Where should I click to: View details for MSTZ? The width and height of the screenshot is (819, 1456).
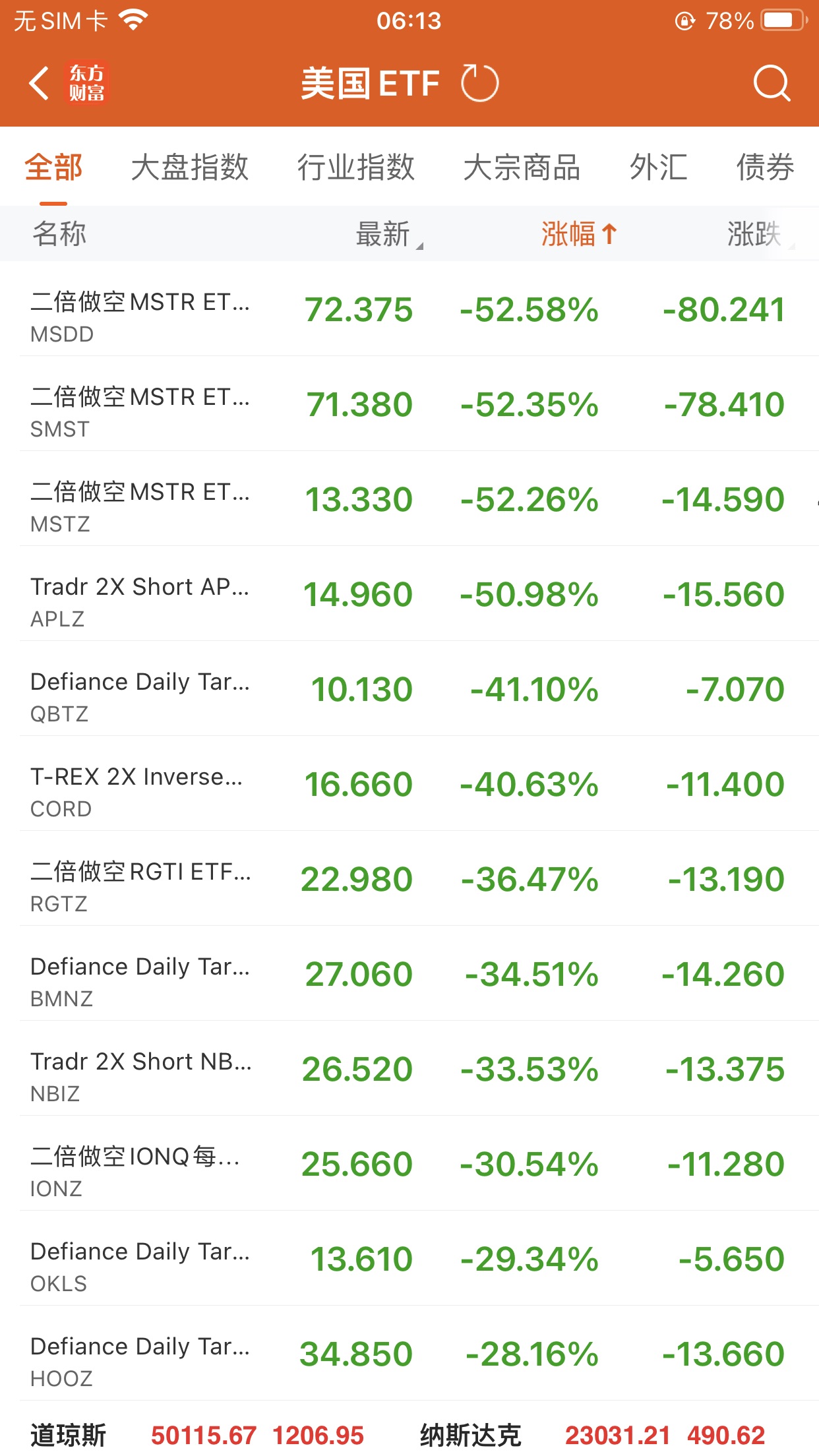point(409,499)
